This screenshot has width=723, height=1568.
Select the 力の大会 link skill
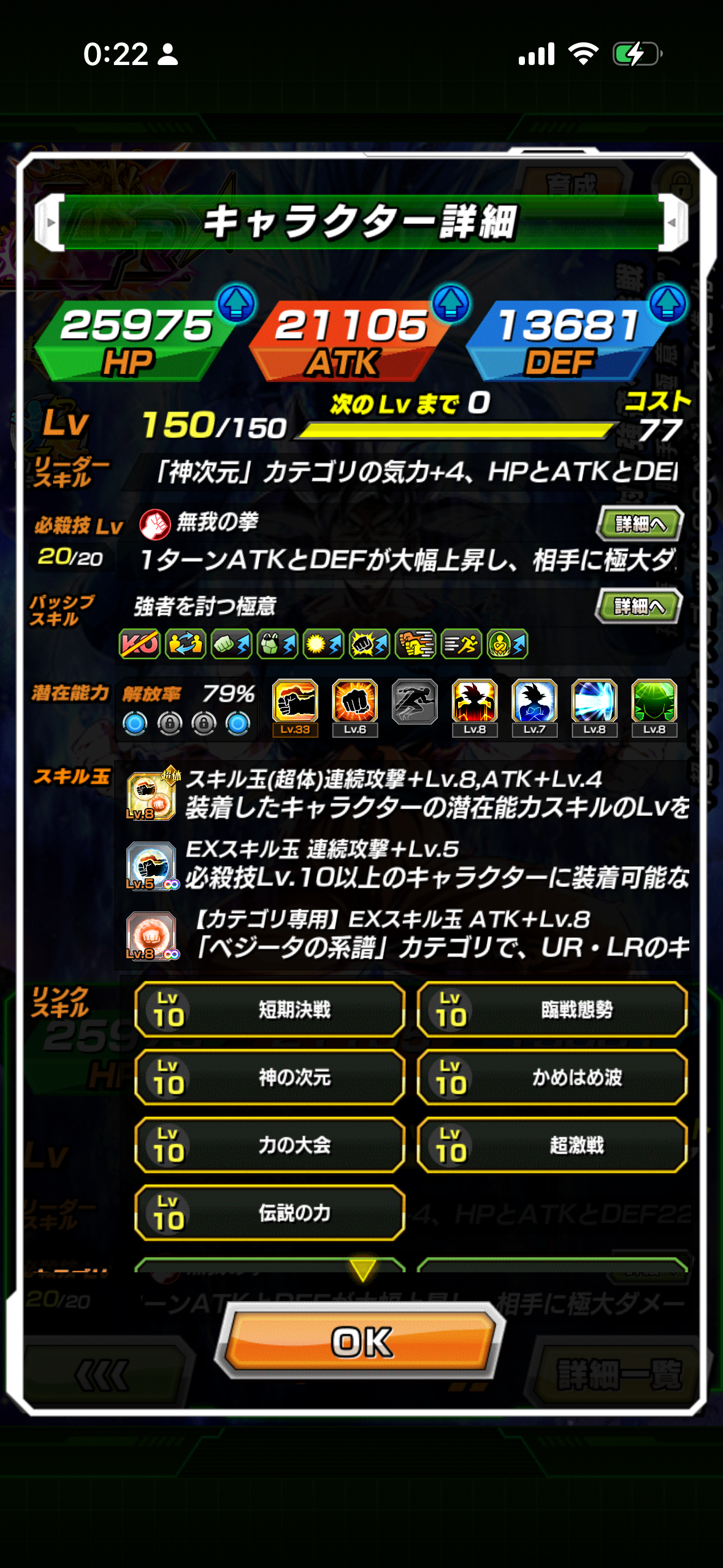(x=269, y=1145)
